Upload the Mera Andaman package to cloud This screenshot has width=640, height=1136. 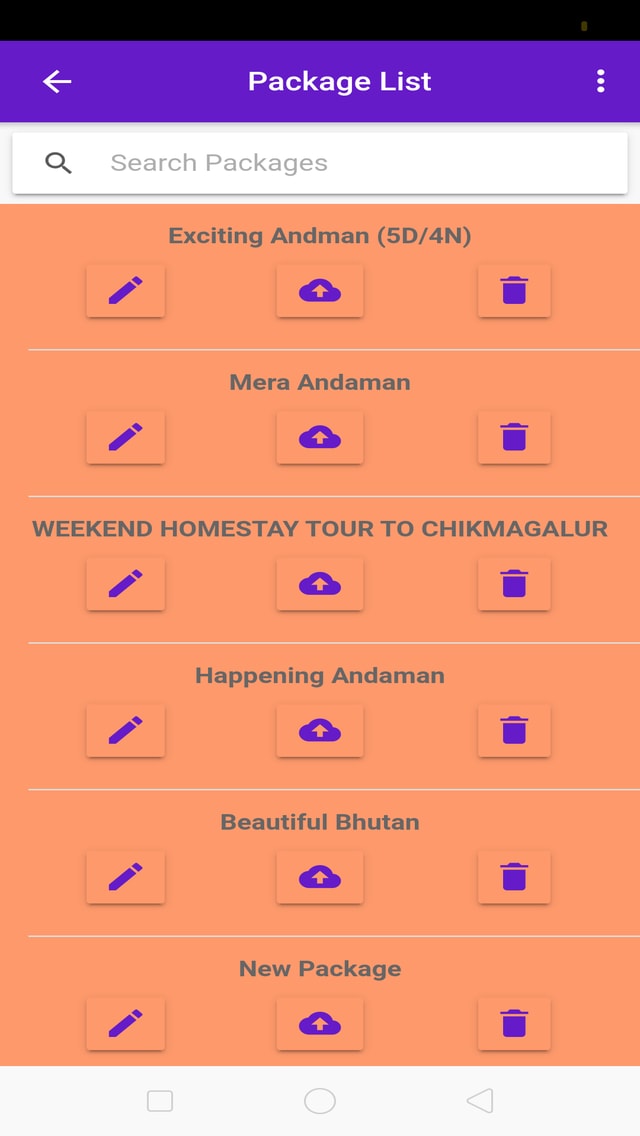point(320,437)
